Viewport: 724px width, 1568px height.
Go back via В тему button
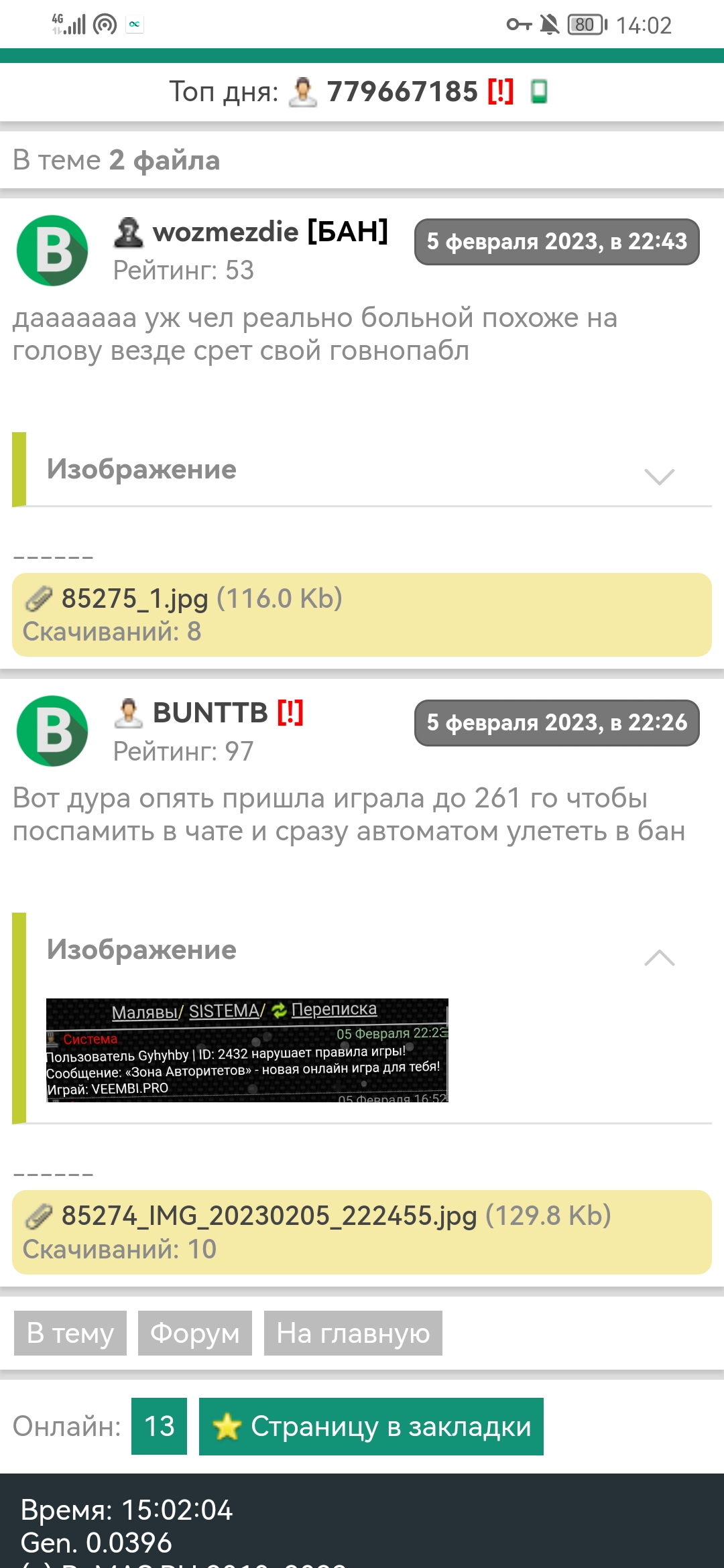pos(70,1333)
